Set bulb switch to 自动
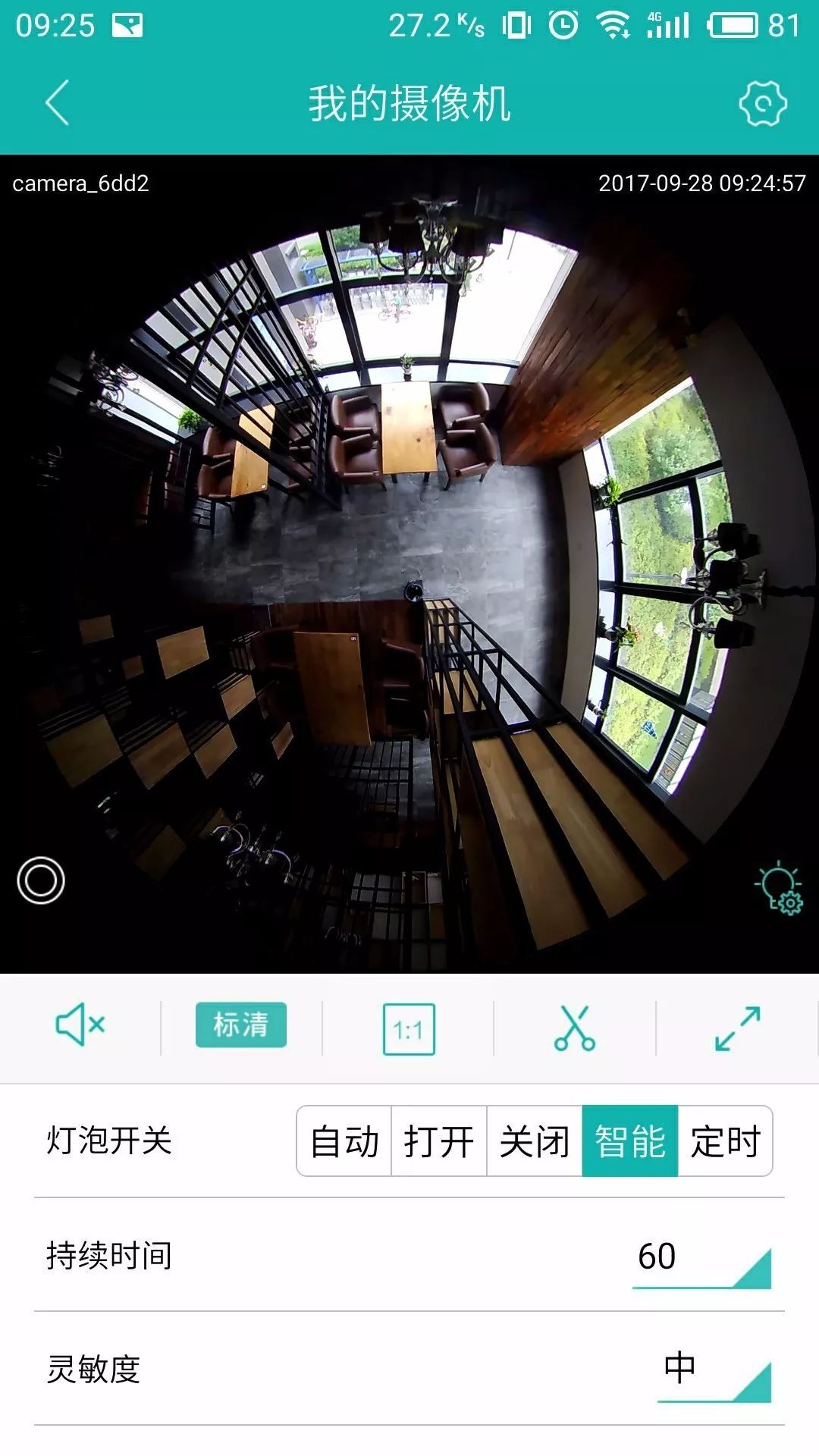819x1456 pixels. tap(344, 1141)
